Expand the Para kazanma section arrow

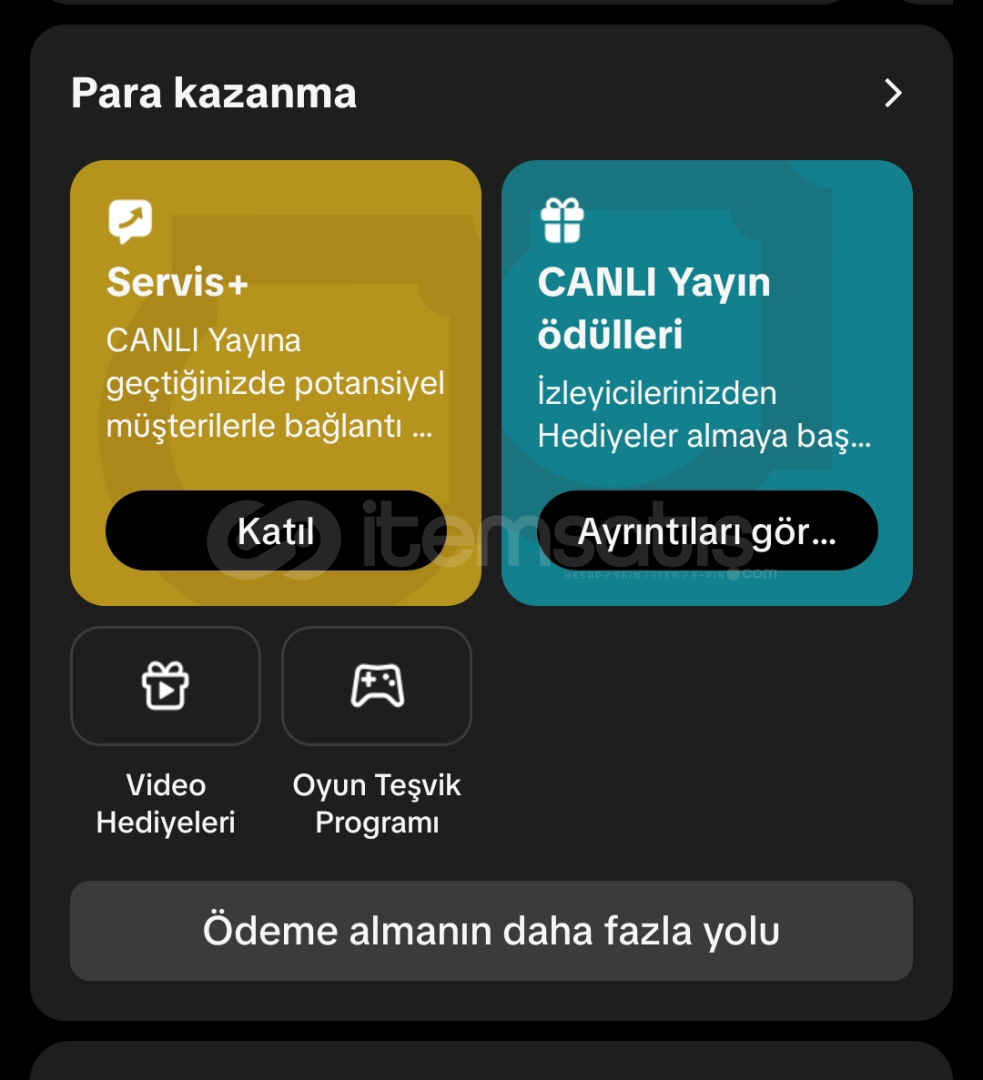tap(892, 94)
